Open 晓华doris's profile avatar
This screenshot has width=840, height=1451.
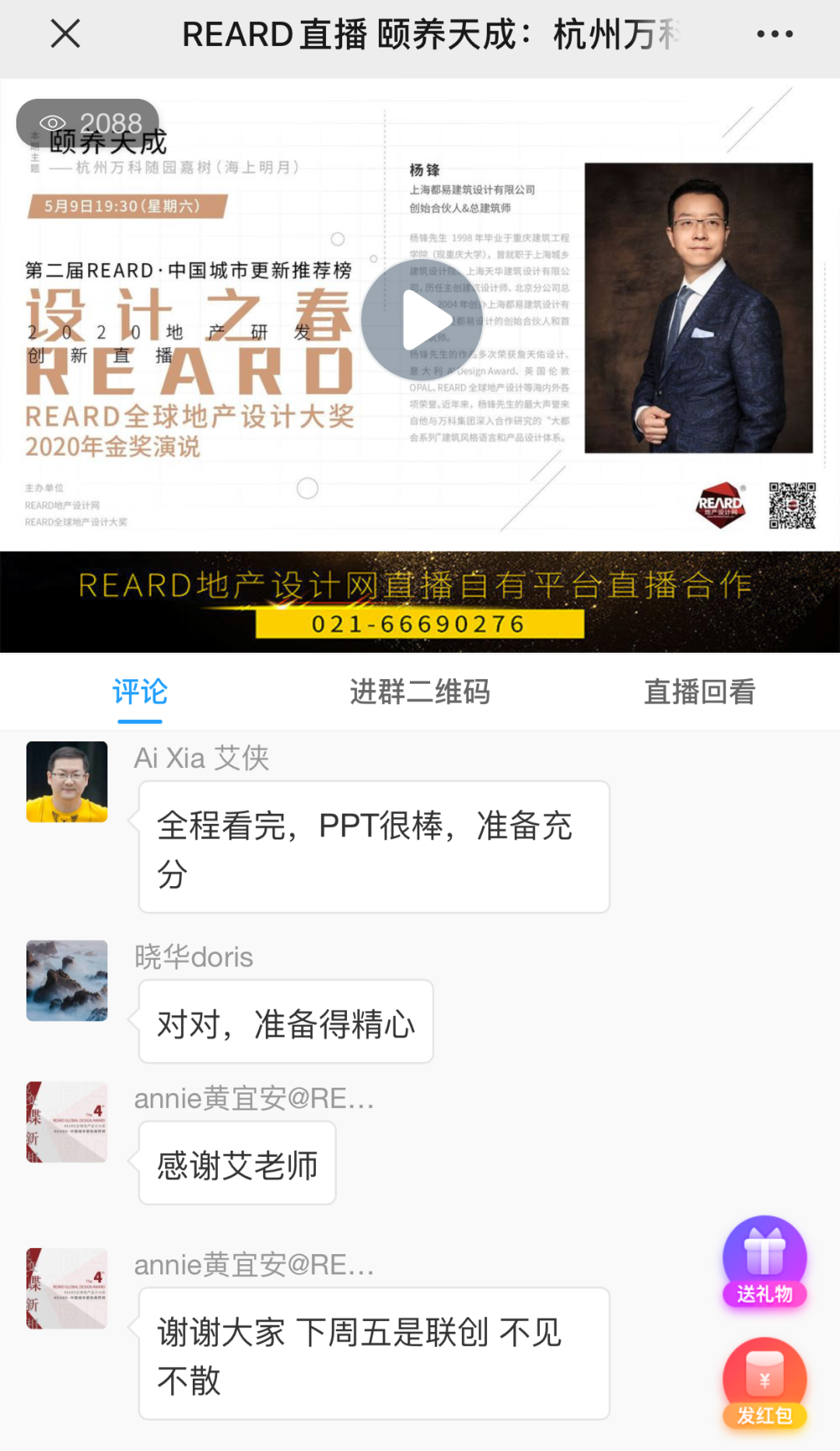67,980
